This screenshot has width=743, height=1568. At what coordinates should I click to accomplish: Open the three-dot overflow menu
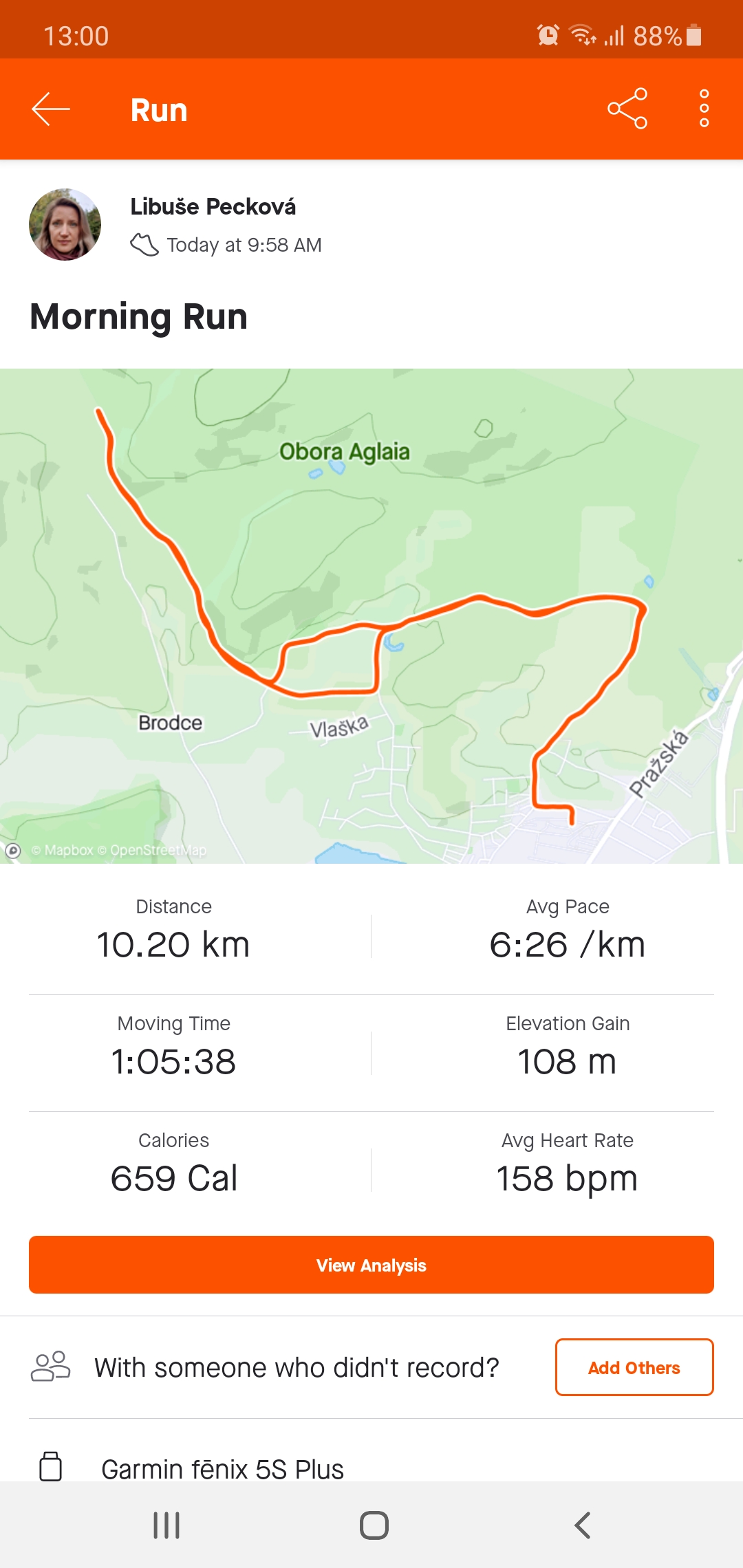[x=704, y=109]
